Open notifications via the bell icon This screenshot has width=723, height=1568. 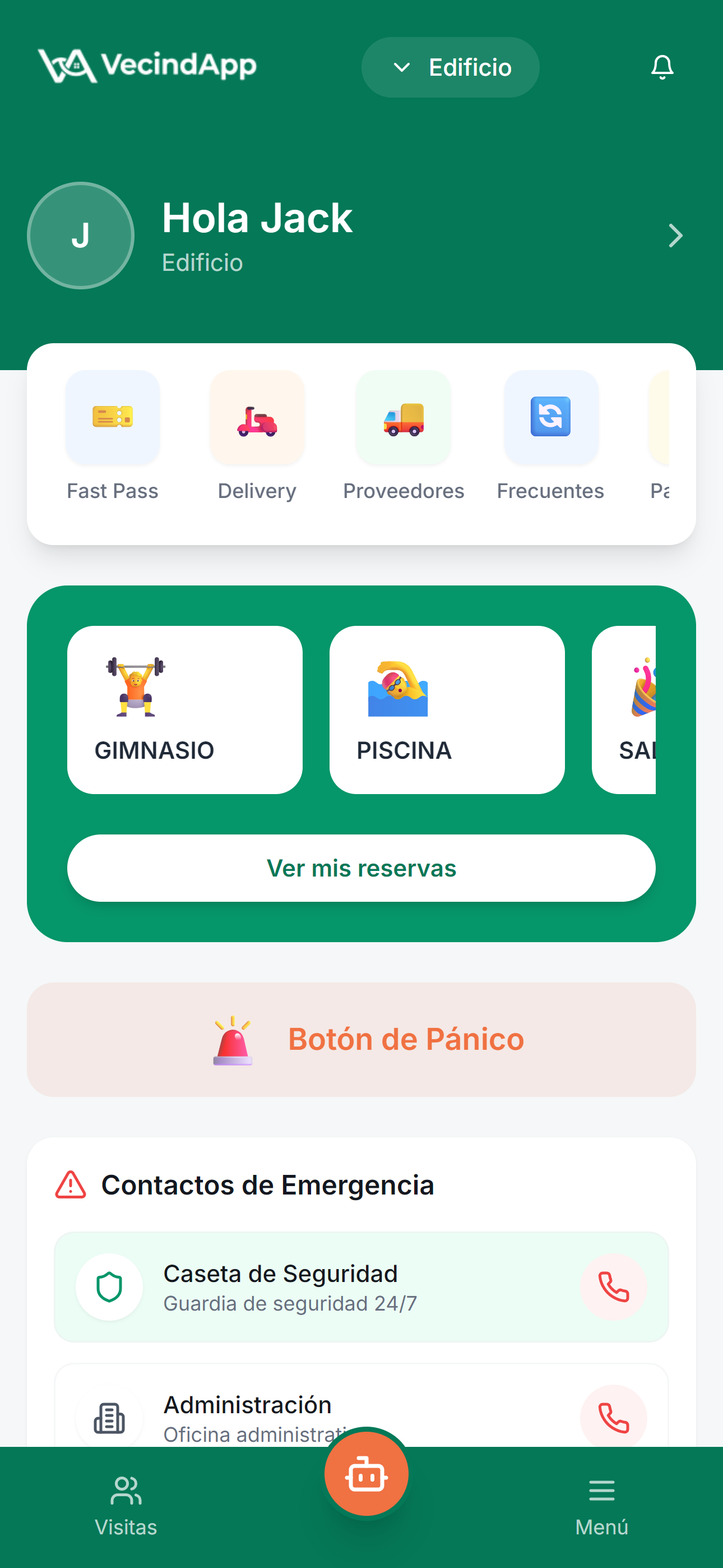pos(662,67)
